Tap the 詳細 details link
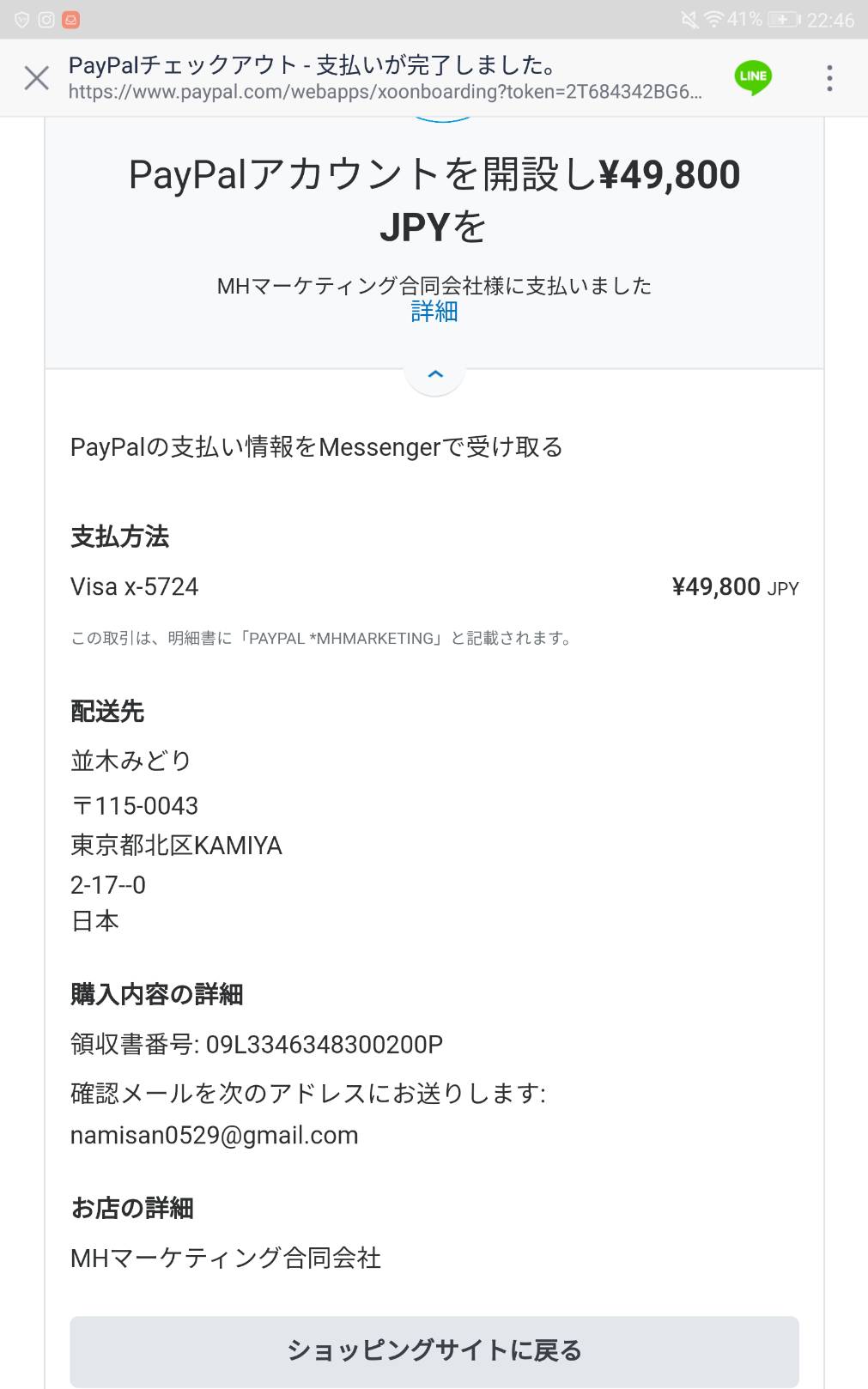 (434, 312)
